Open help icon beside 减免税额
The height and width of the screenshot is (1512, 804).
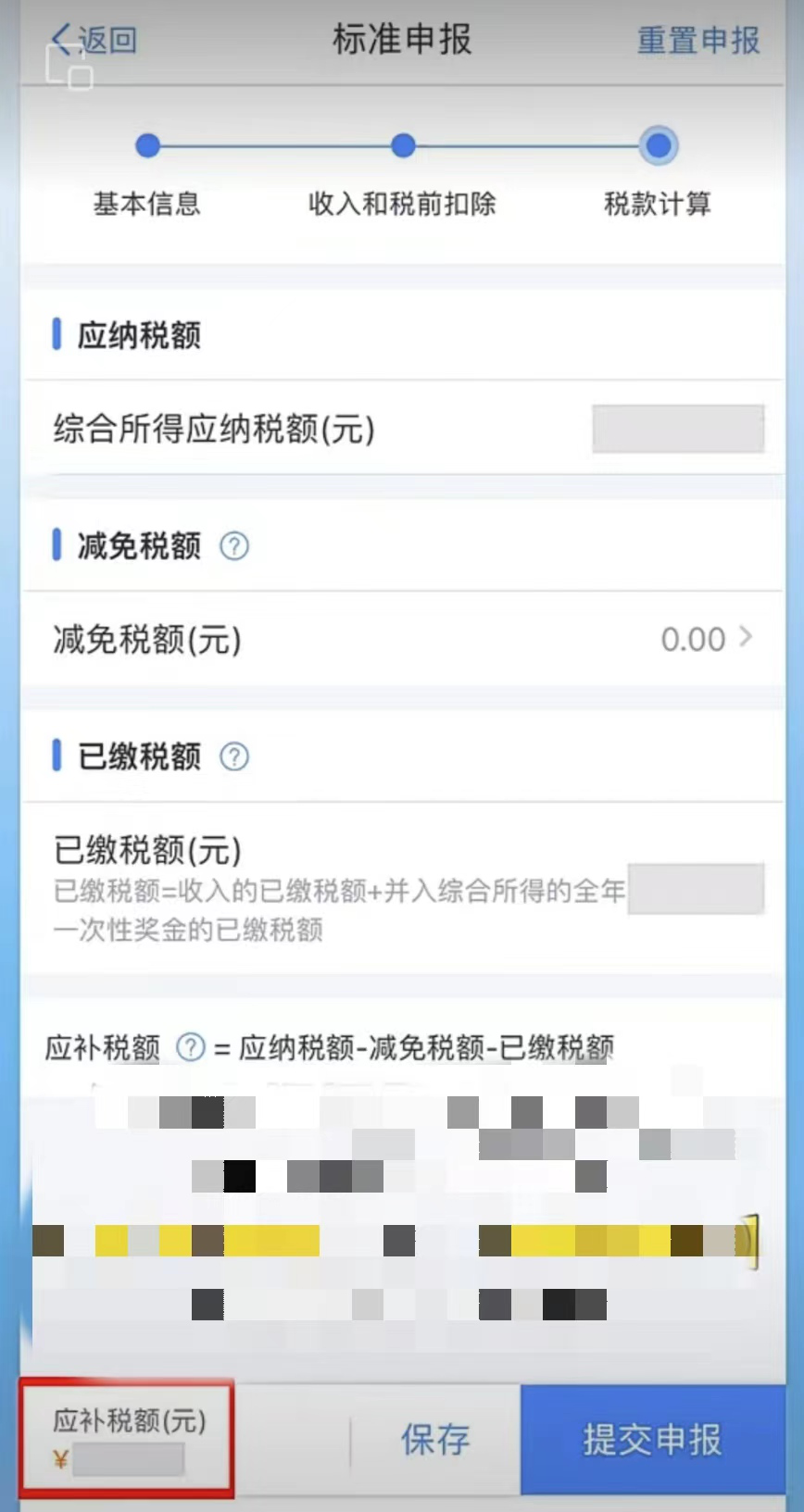click(234, 546)
